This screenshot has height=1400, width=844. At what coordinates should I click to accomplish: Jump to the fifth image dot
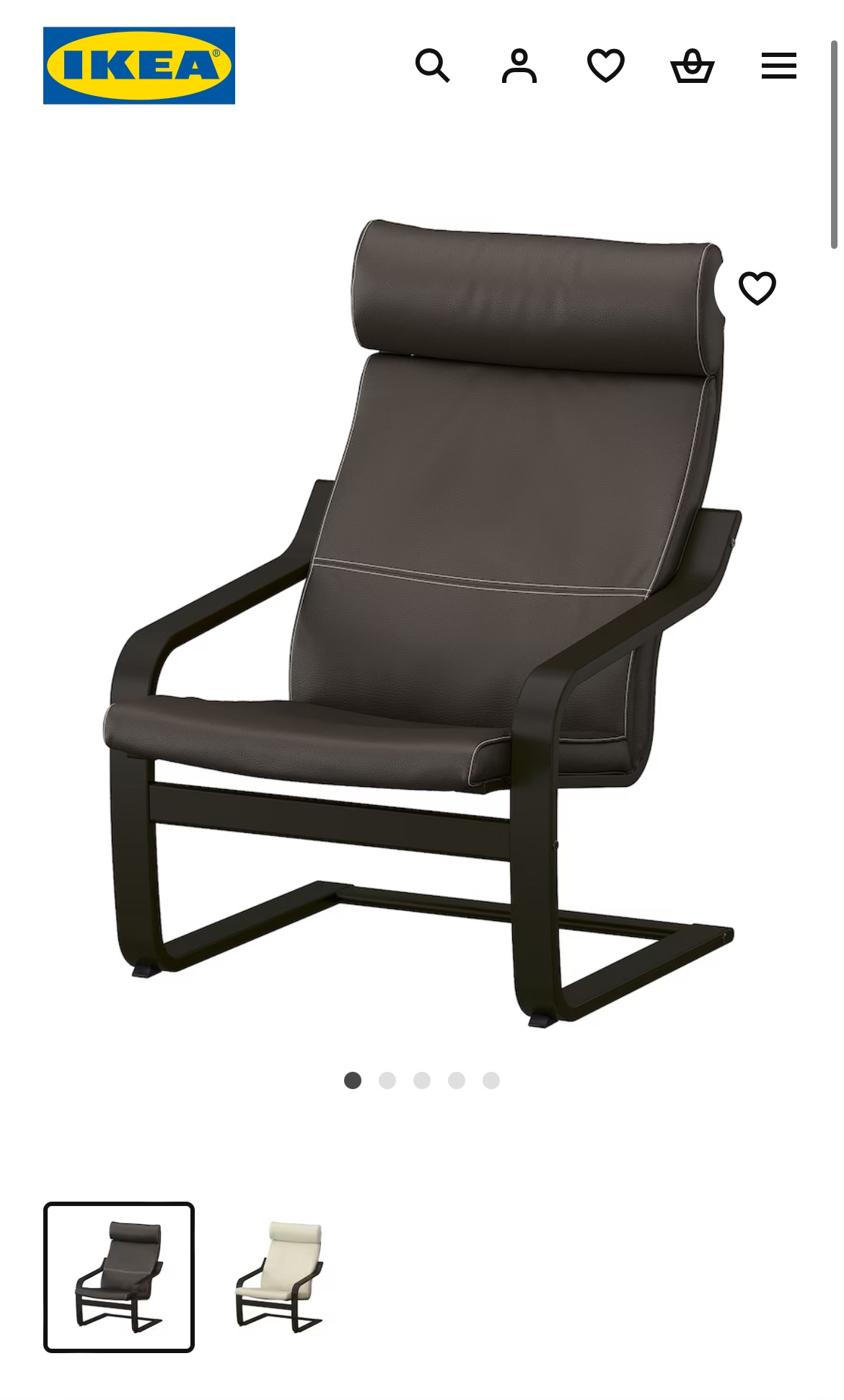click(491, 1080)
